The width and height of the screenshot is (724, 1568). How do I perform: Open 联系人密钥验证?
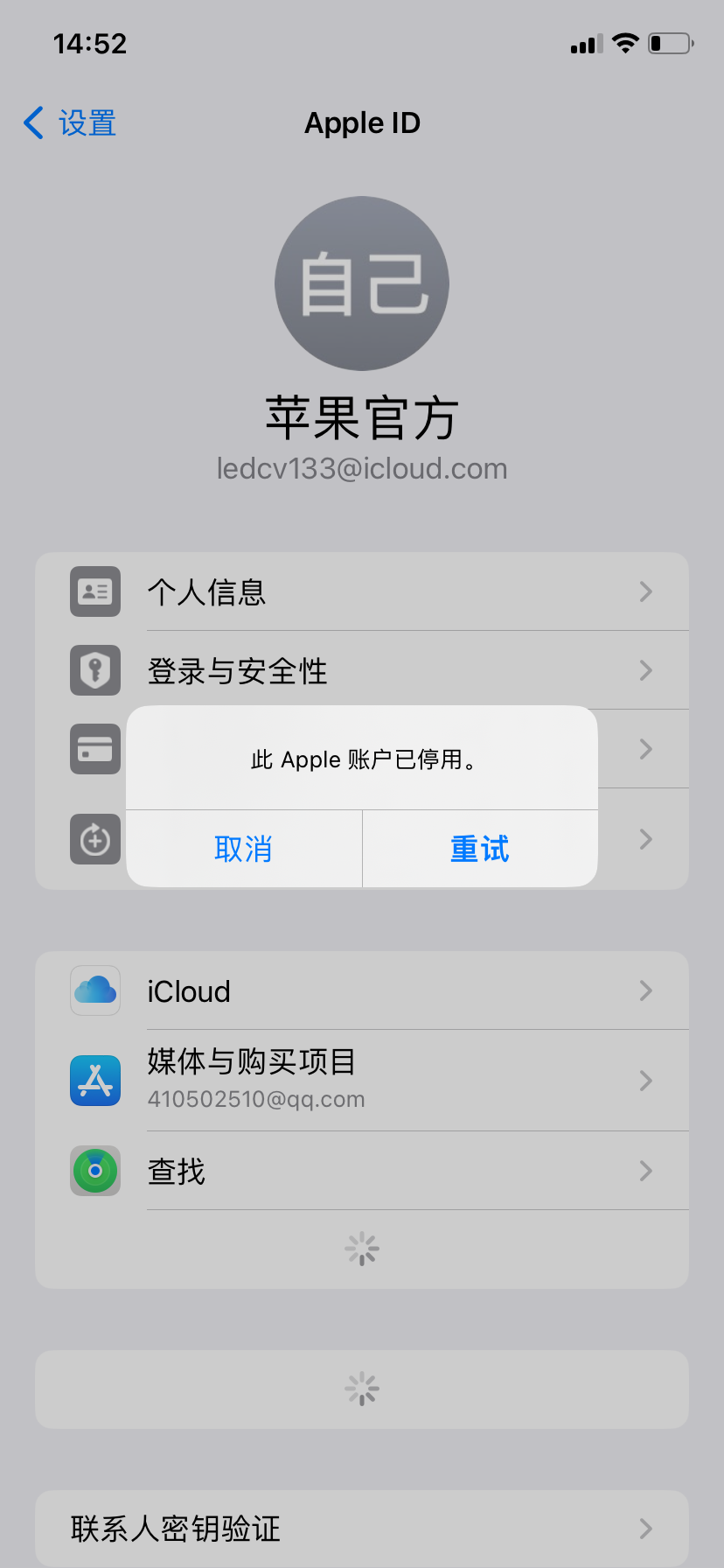362,1529
